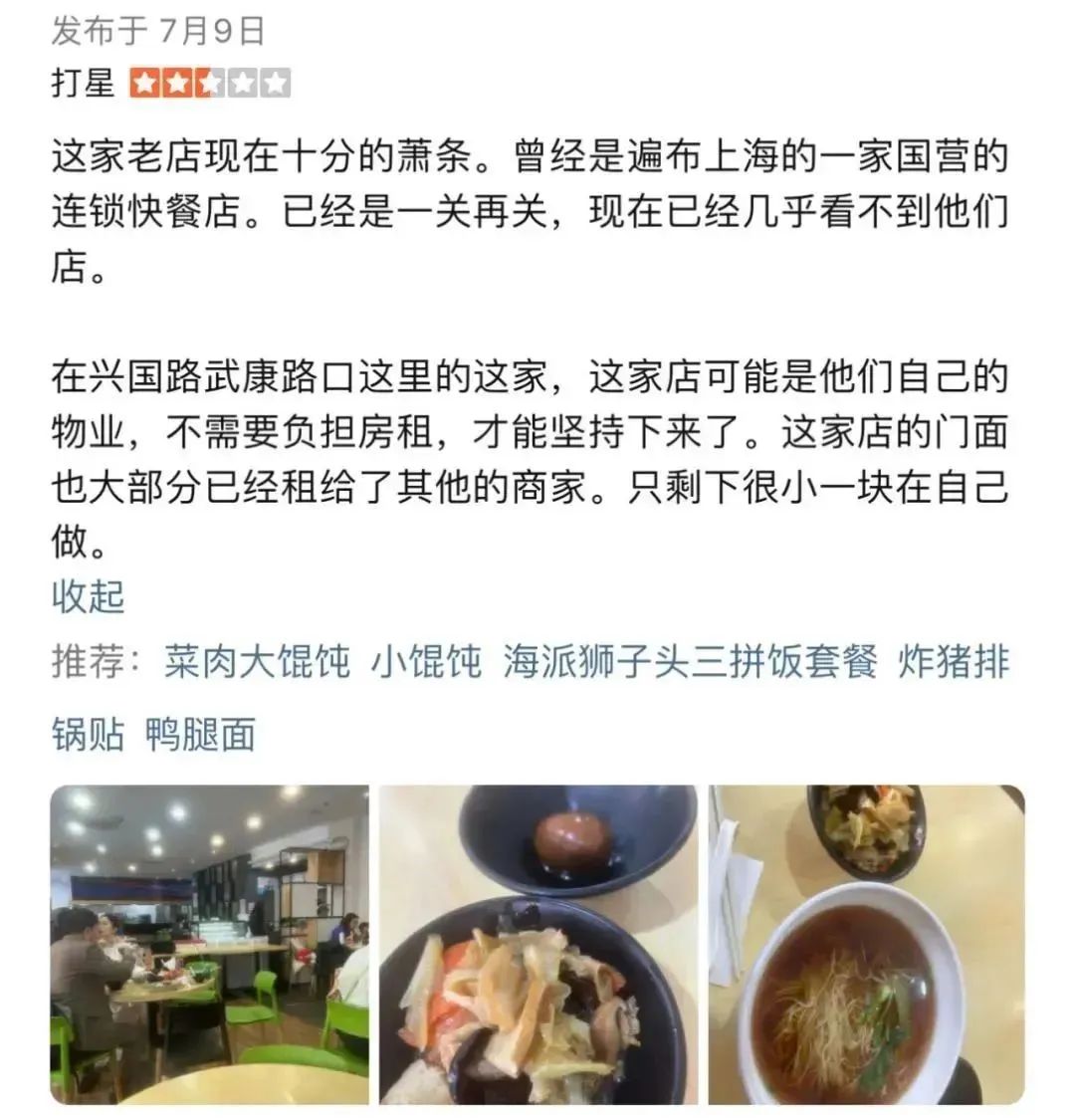Open recommended dish 海派狮子头三拼饭套餐
The width and height of the screenshot is (1075, 1120).
coord(690,662)
